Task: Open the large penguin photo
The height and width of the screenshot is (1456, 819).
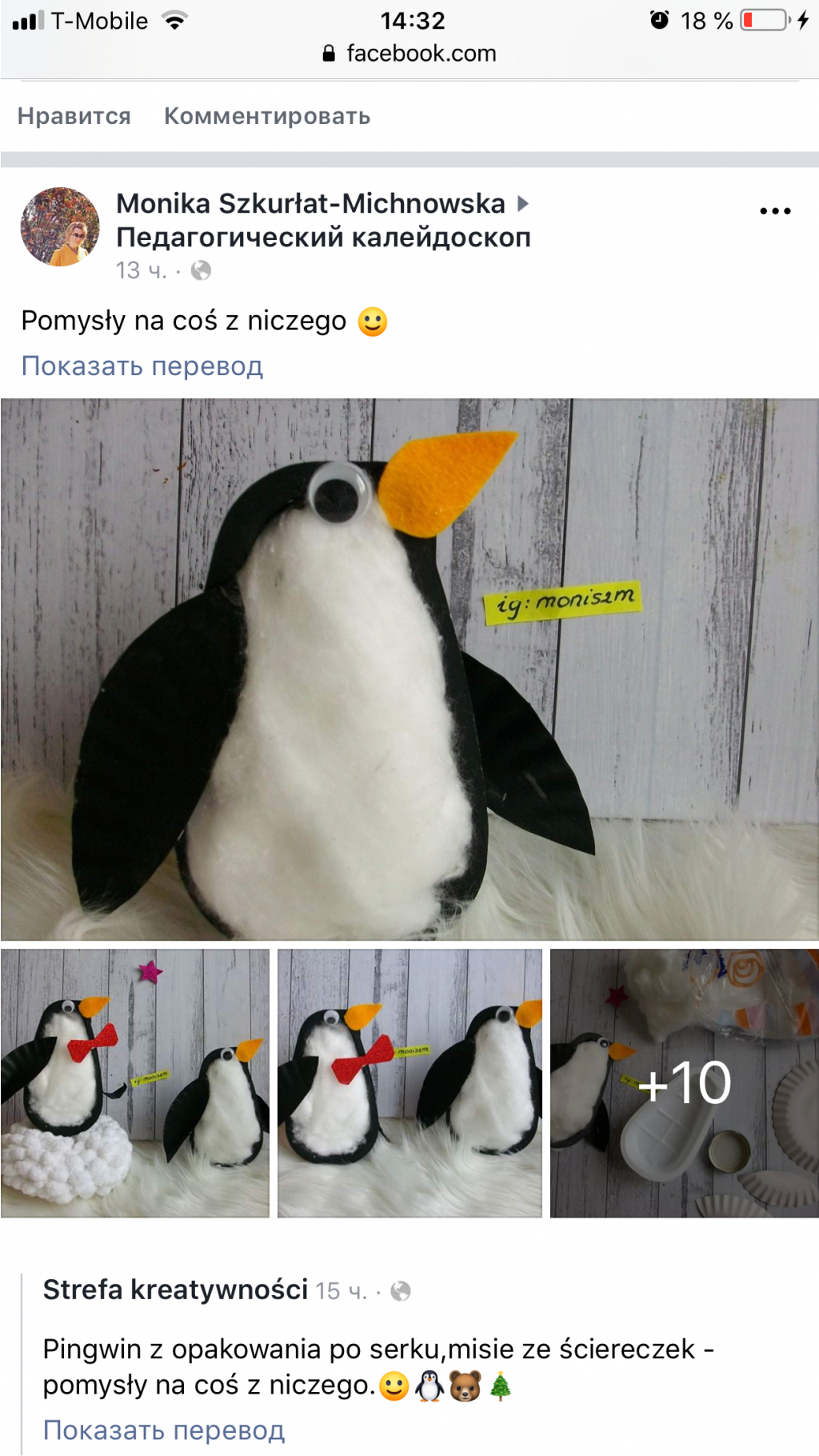Action: tap(409, 669)
